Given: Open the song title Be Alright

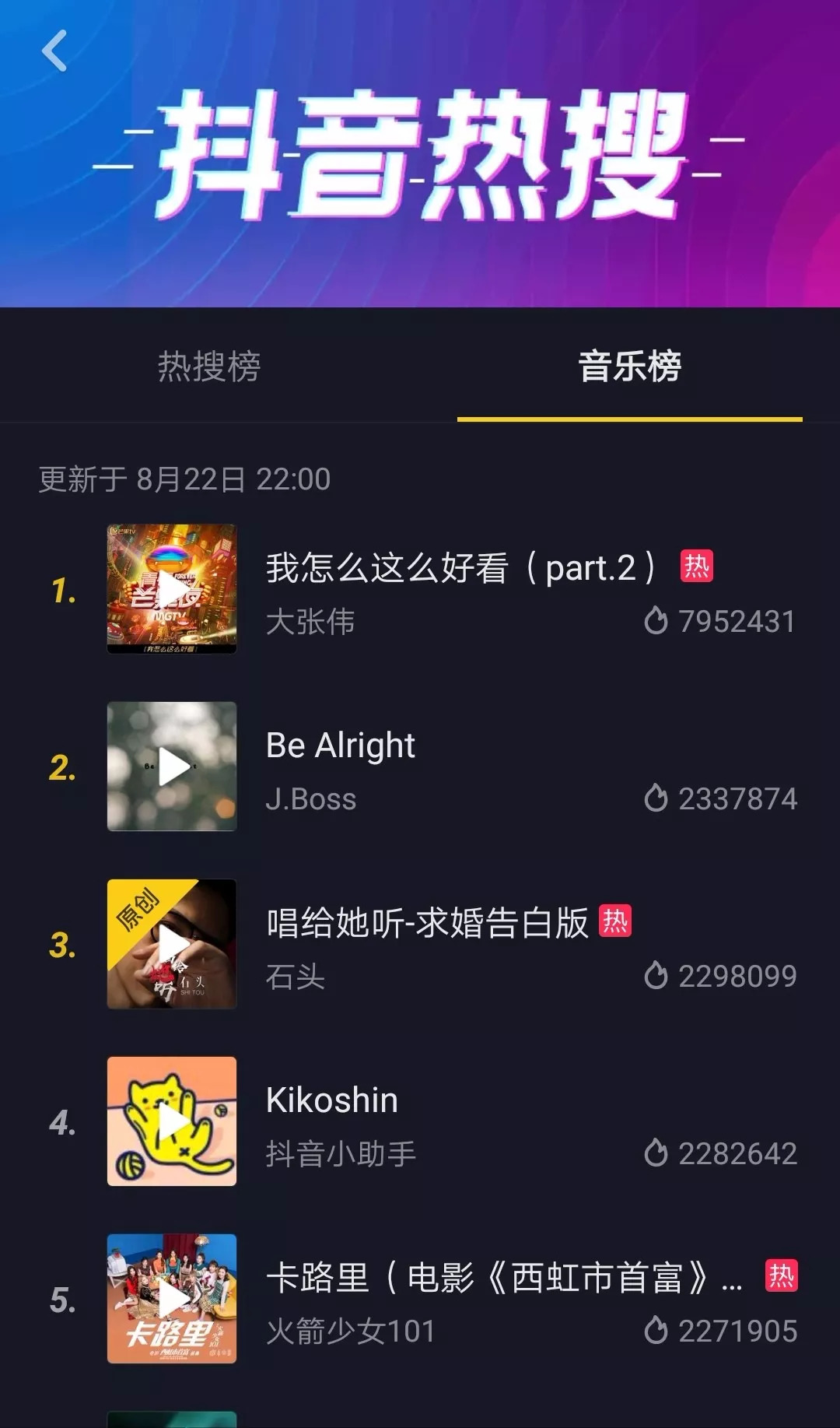Looking at the screenshot, I should coord(341,745).
